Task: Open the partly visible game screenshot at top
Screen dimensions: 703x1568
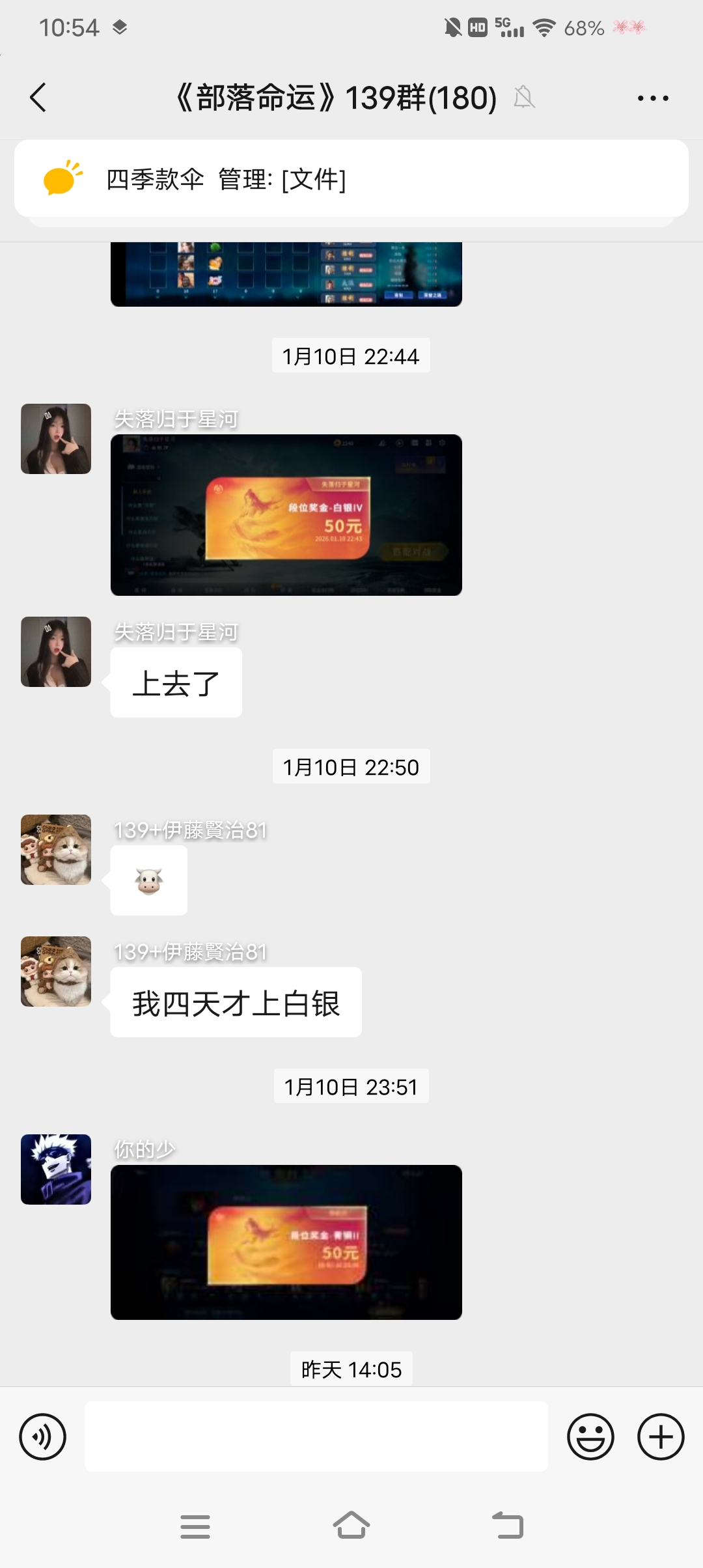Action: click(286, 274)
